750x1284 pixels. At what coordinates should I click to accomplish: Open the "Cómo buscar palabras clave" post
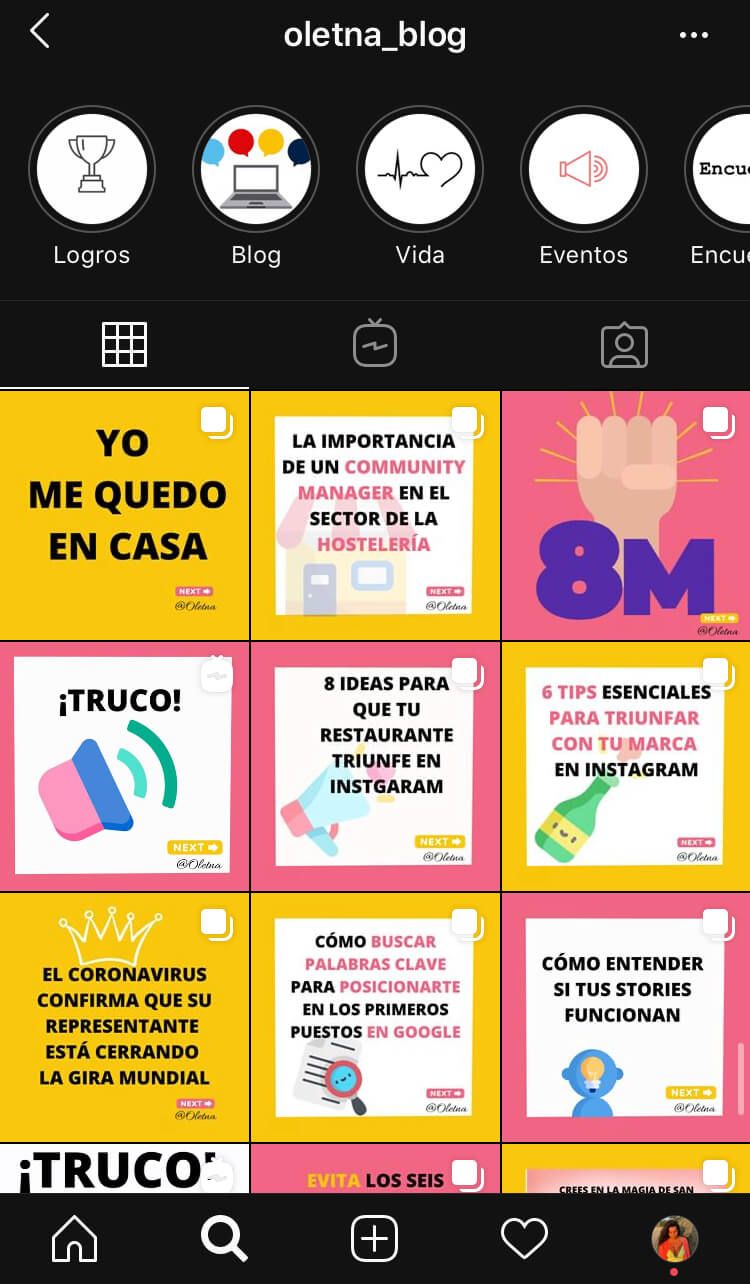click(375, 1017)
